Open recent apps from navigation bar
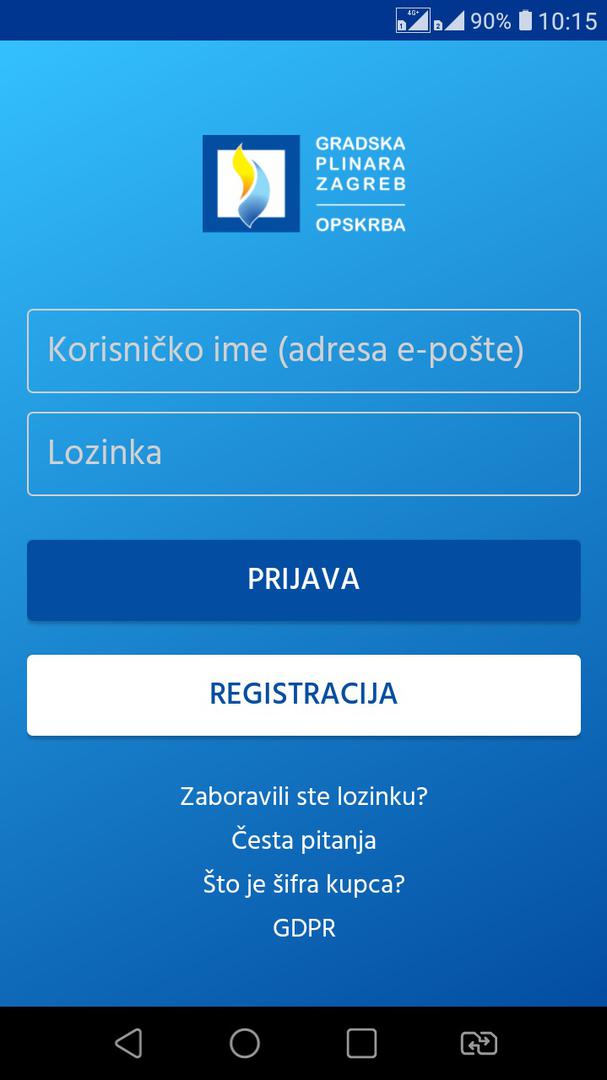The height and width of the screenshot is (1080, 607). [x=361, y=1043]
